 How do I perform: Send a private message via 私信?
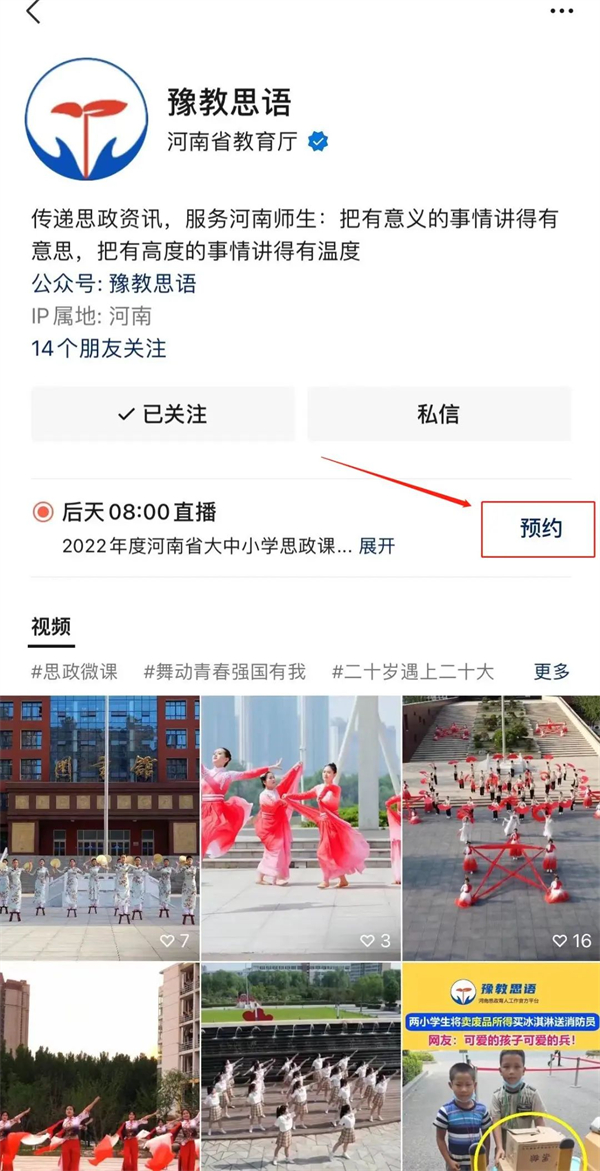438,414
